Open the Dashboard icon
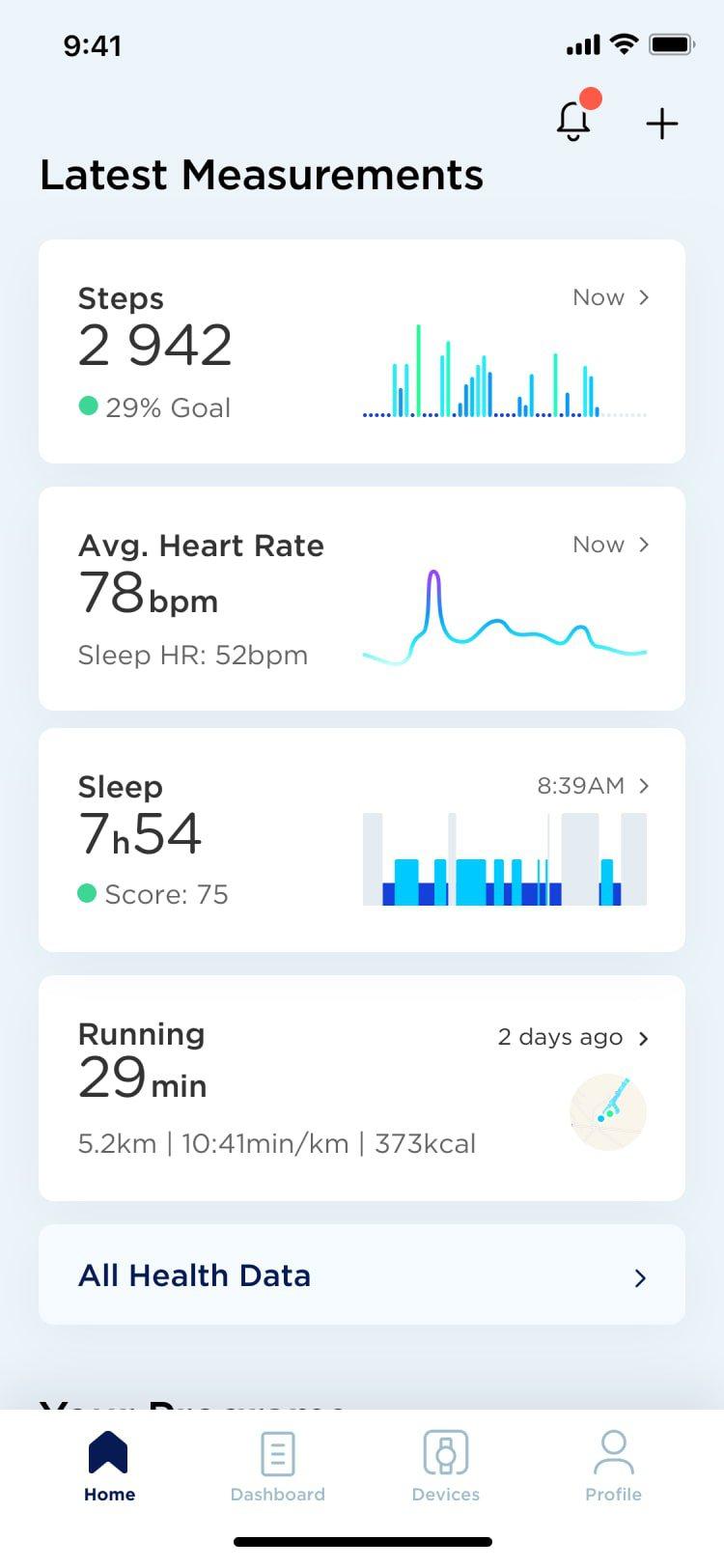 click(x=277, y=1452)
